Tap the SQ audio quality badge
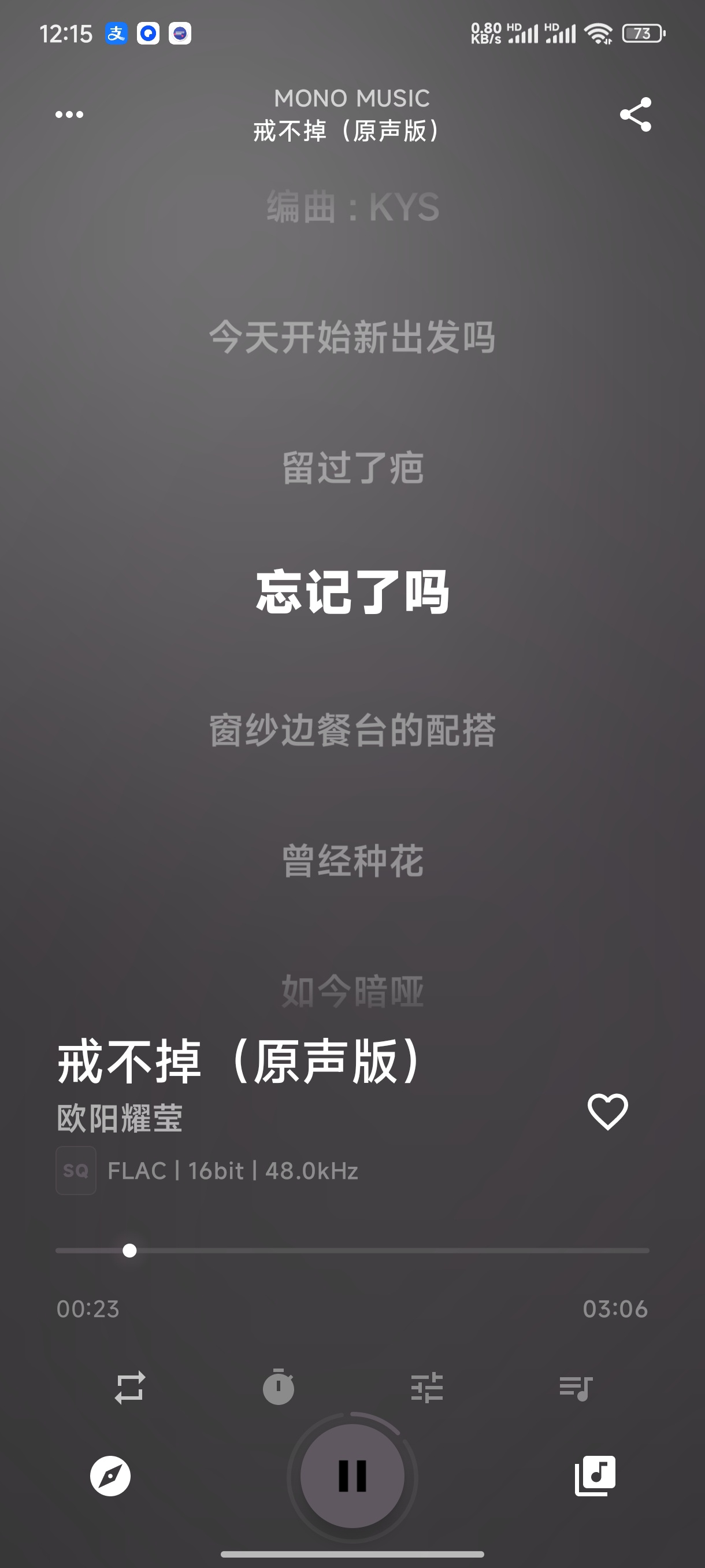 76,1171
